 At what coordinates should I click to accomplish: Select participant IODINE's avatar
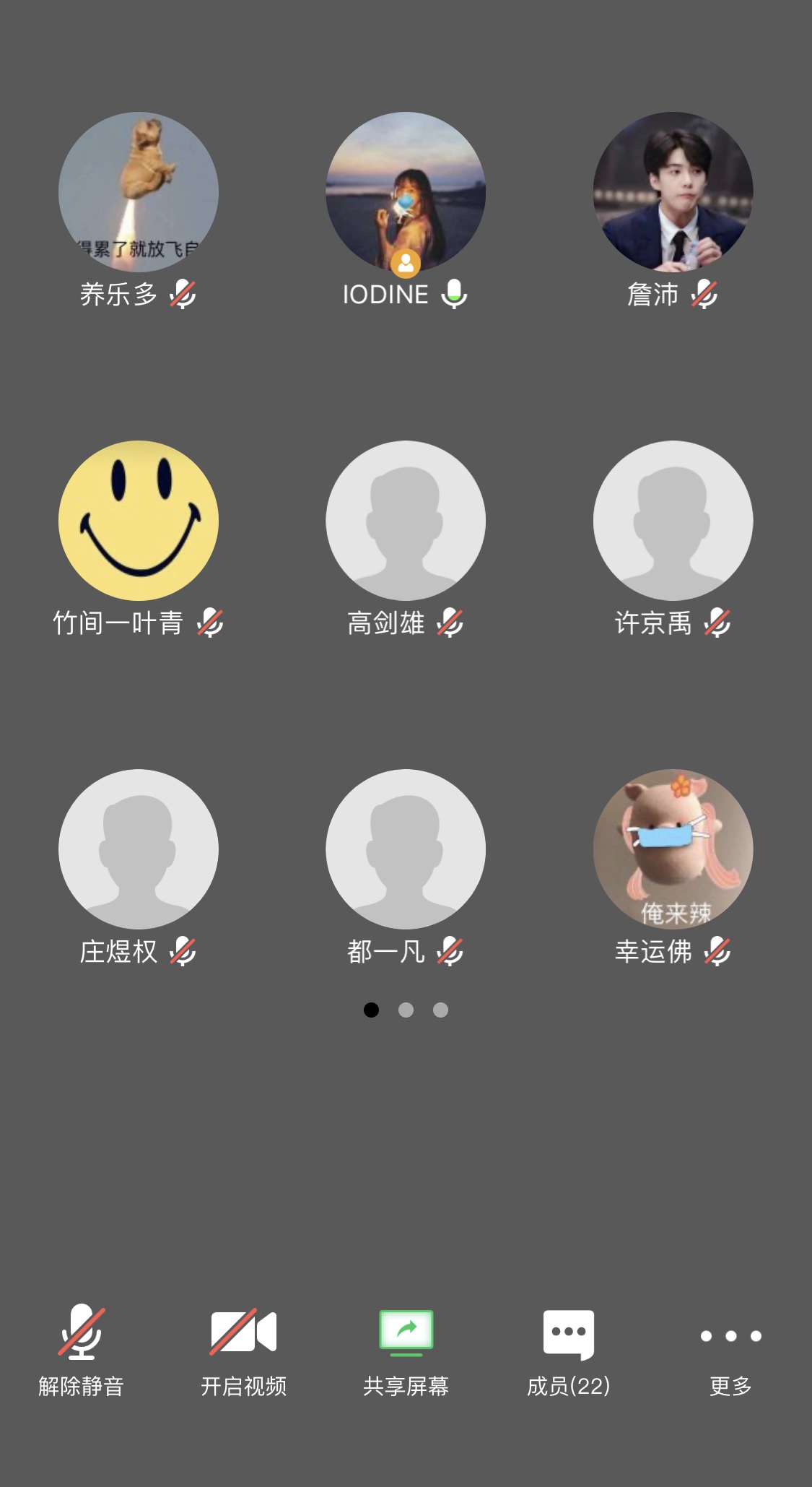tap(406, 192)
